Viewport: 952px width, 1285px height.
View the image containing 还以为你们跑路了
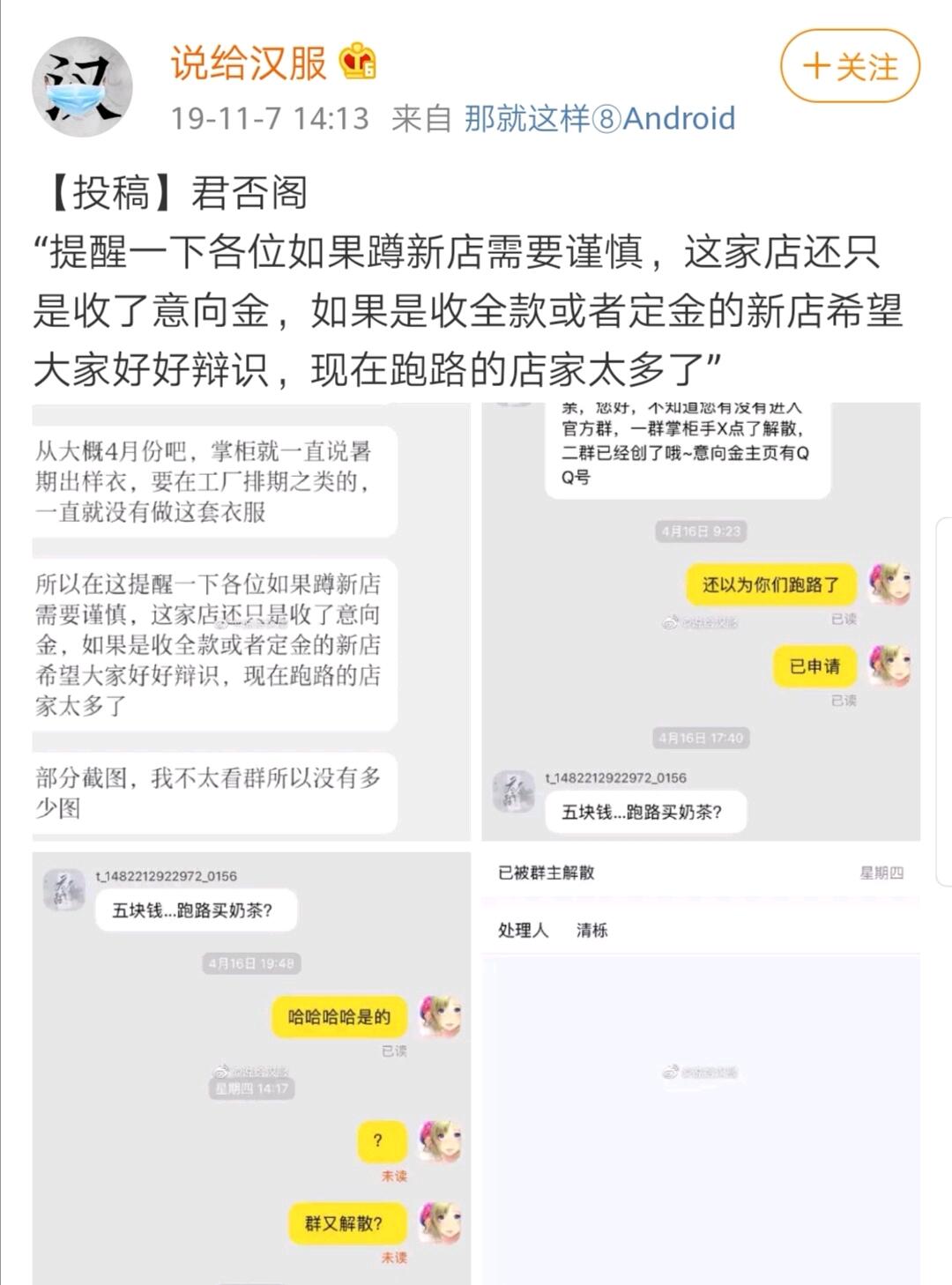point(701,622)
